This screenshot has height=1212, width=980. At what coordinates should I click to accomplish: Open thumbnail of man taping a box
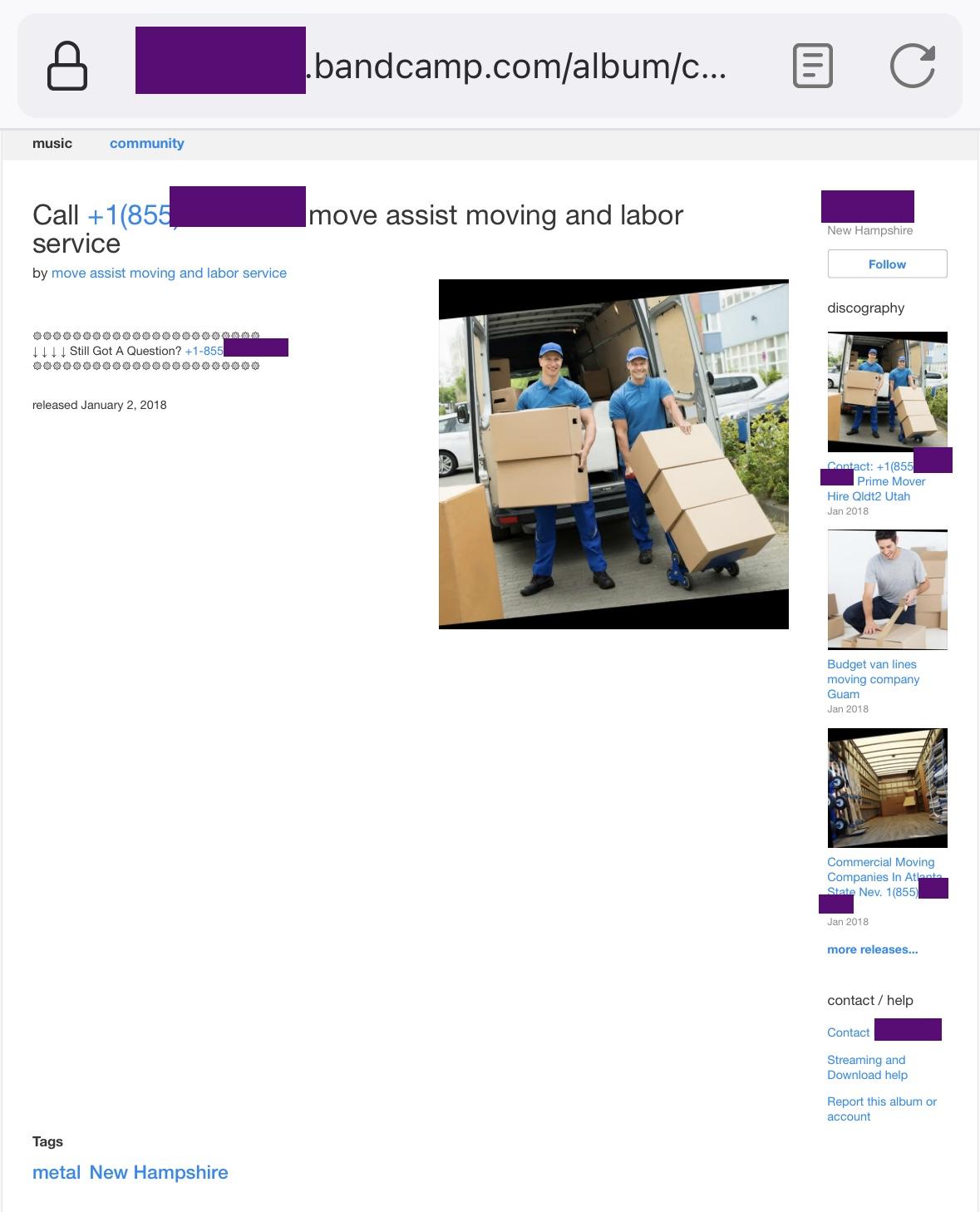pos(888,589)
